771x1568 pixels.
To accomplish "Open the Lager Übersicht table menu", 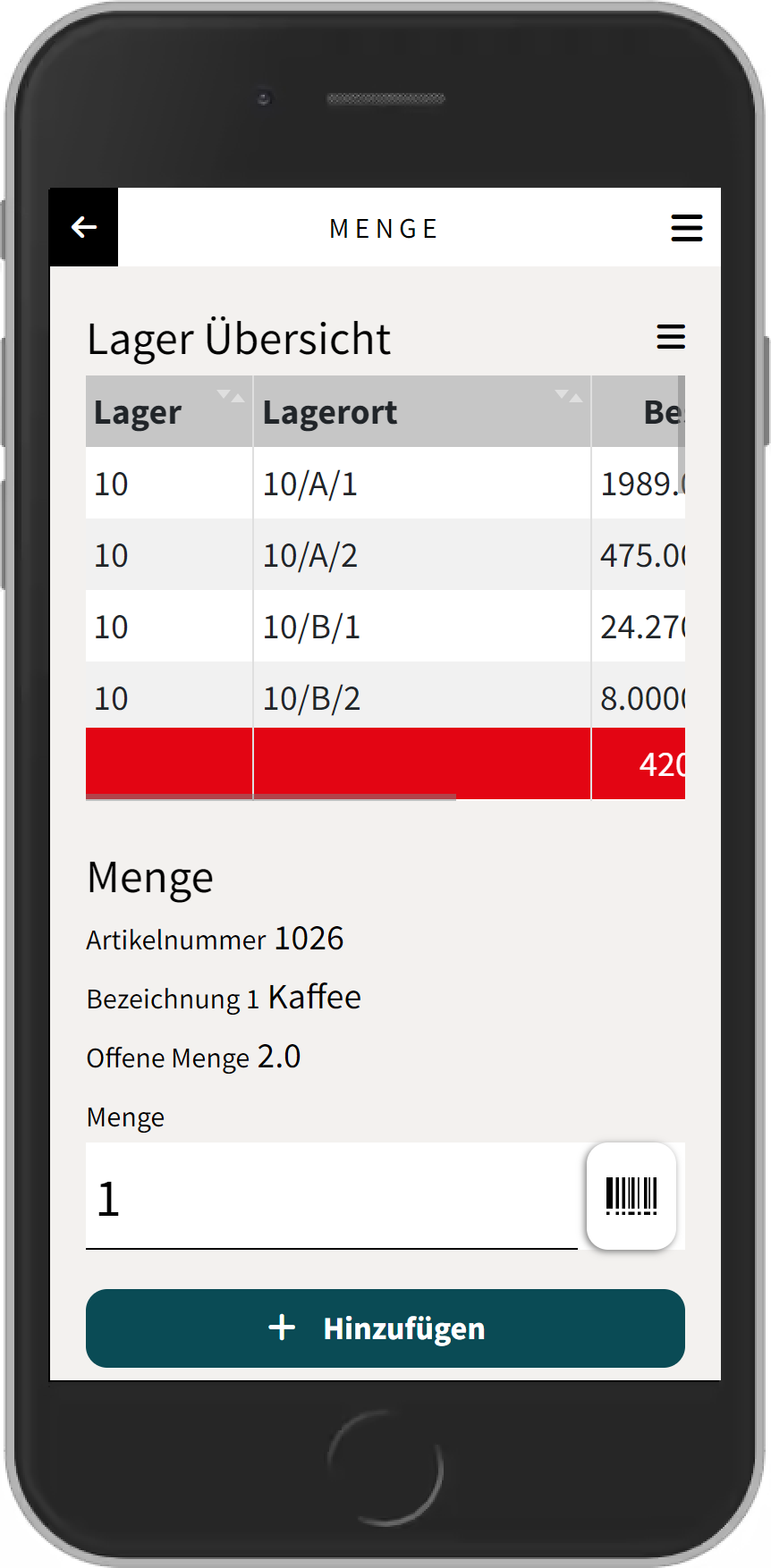I will pyautogui.click(x=671, y=337).
